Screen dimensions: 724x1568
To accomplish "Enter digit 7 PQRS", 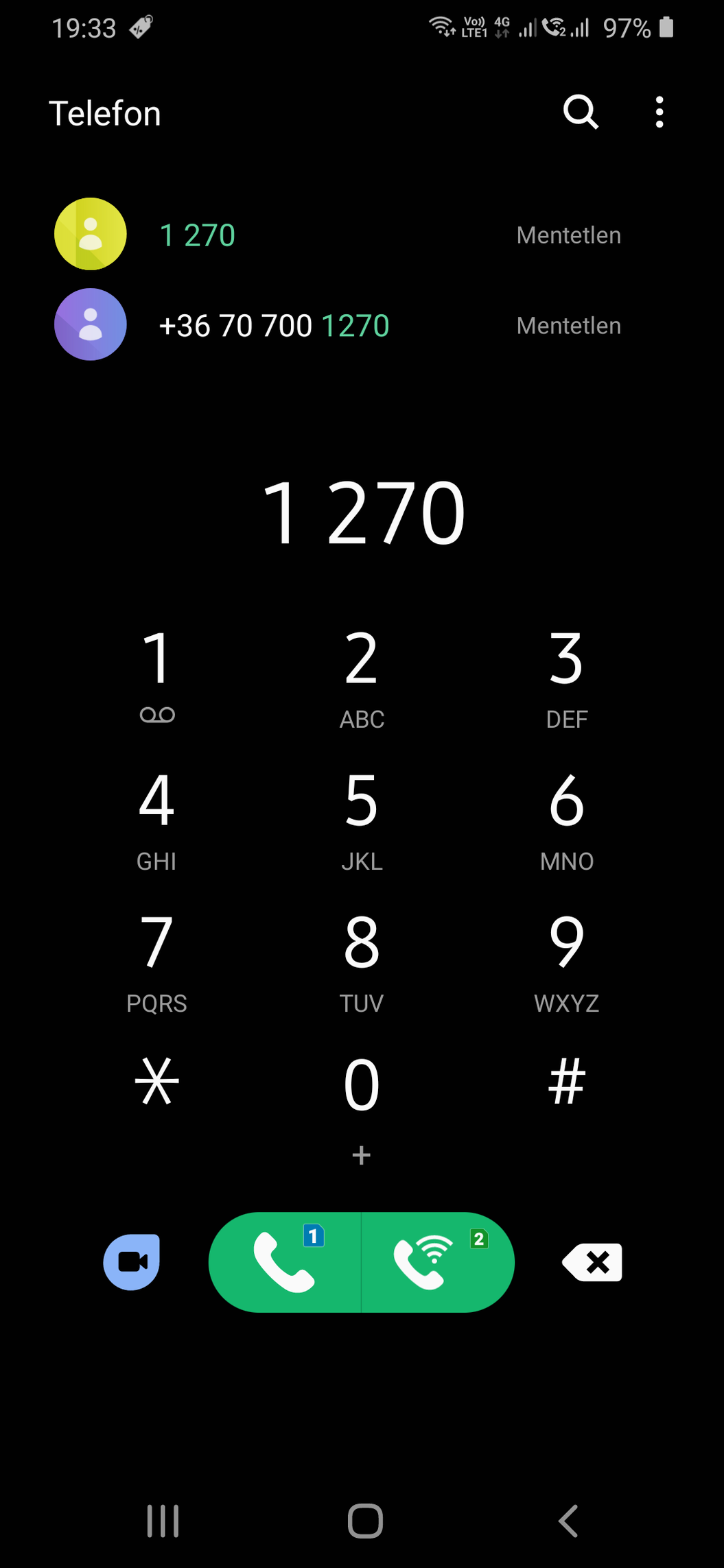I will [x=156, y=960].
